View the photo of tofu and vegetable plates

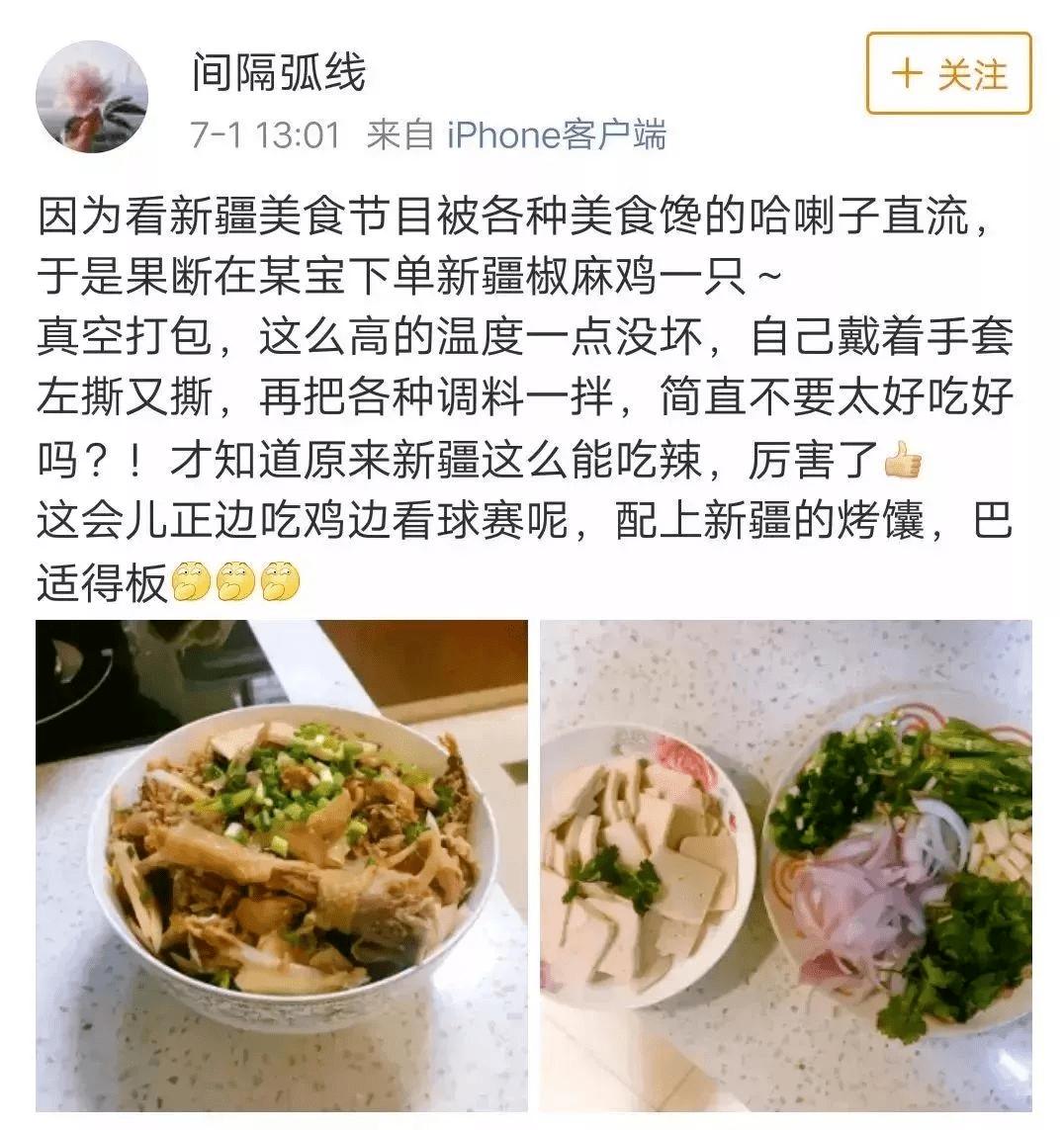click(786, 865)
